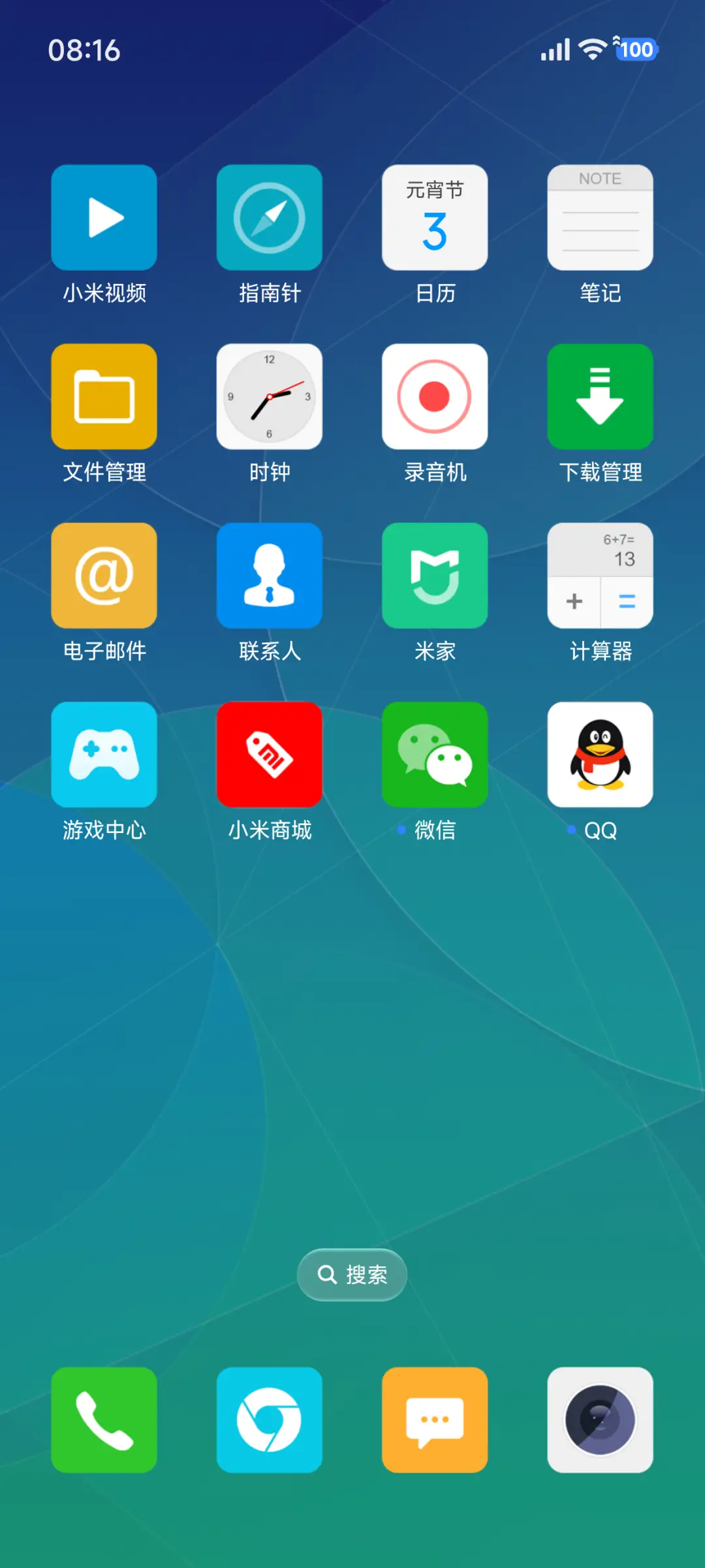Open 联系人 contacts
Viewport: 705px width, 1568px height.
[270, 576]
